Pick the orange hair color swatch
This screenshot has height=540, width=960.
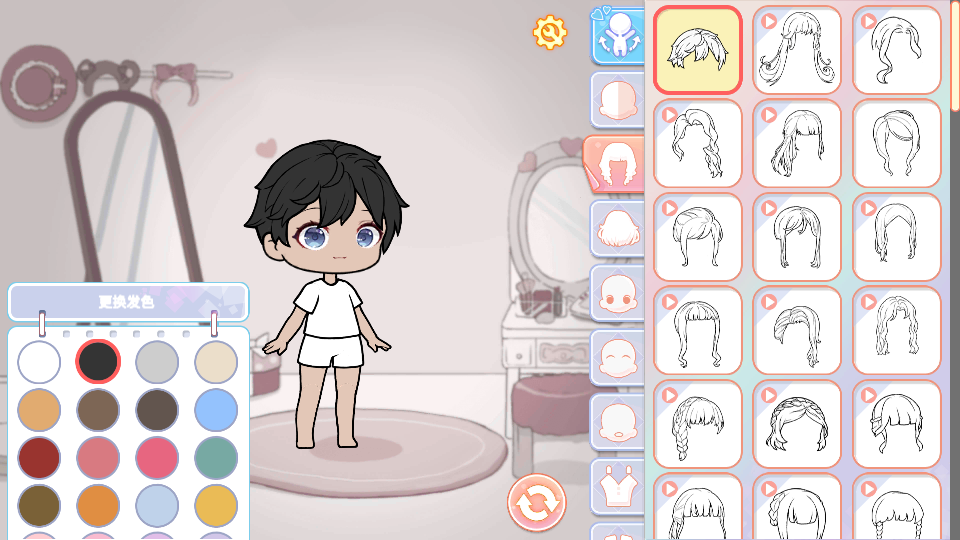[98, 506]
